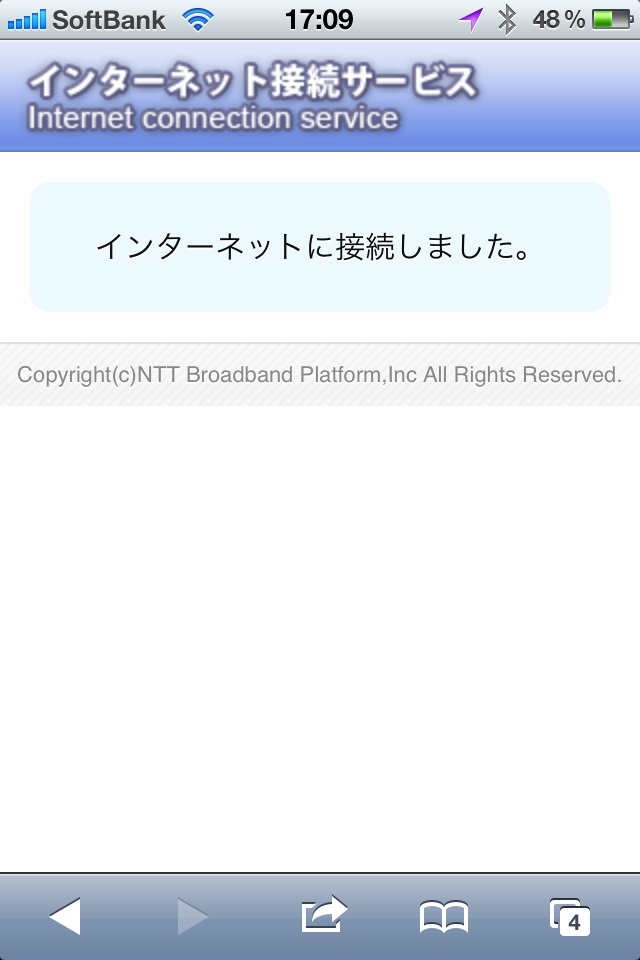Go back to the previous page
This screenshot has width=640, height=960.
pos(65,916)
